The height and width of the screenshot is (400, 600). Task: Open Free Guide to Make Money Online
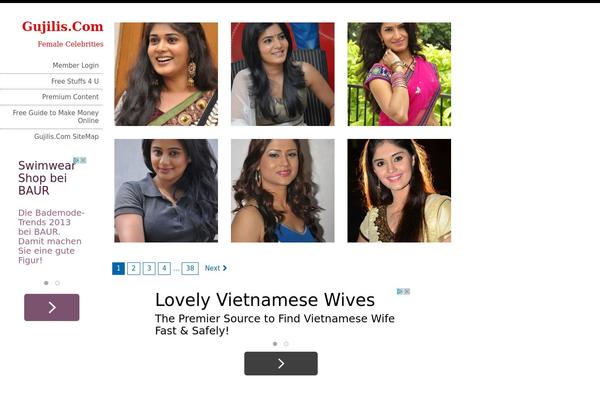[56, 117]
